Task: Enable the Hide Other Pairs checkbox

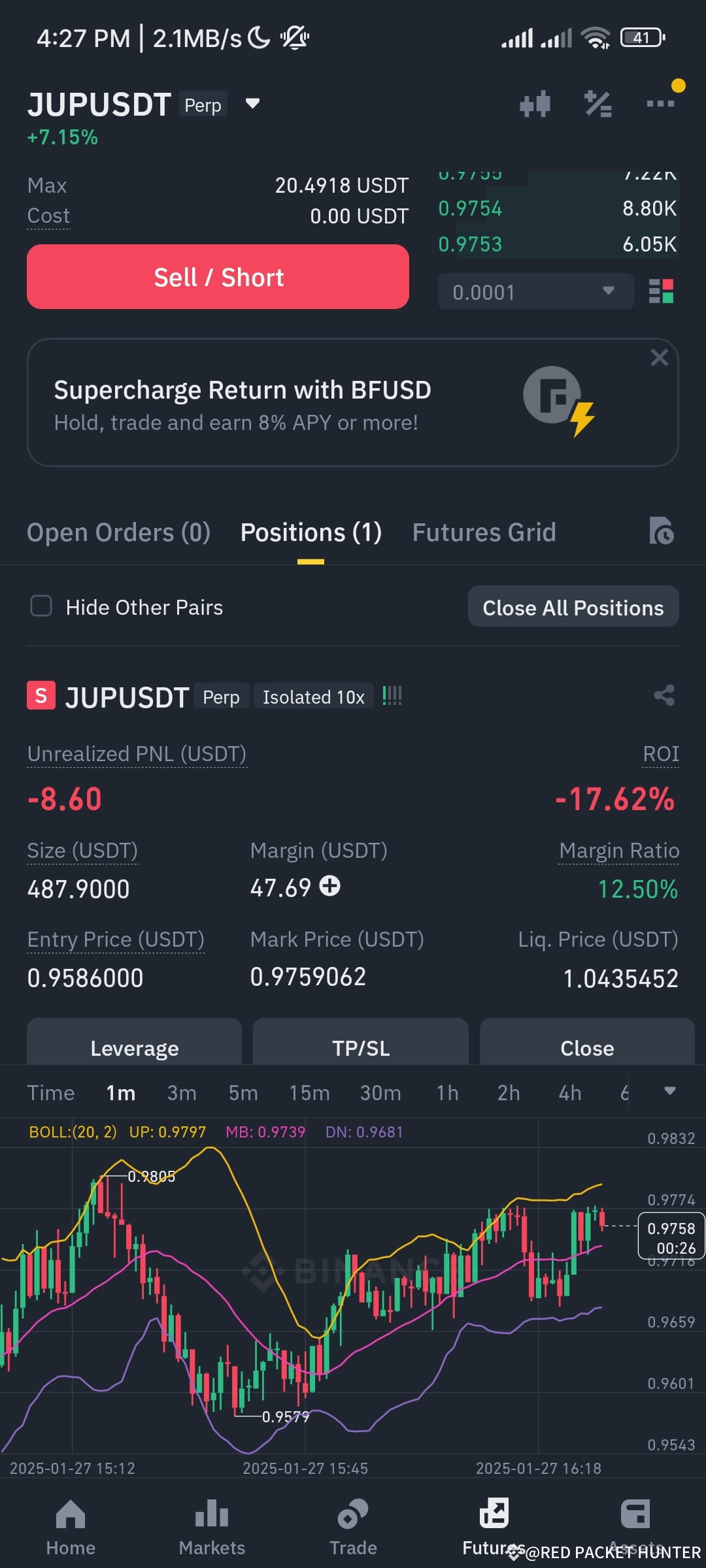Action: pyautogui.click(x=41, y=606)
